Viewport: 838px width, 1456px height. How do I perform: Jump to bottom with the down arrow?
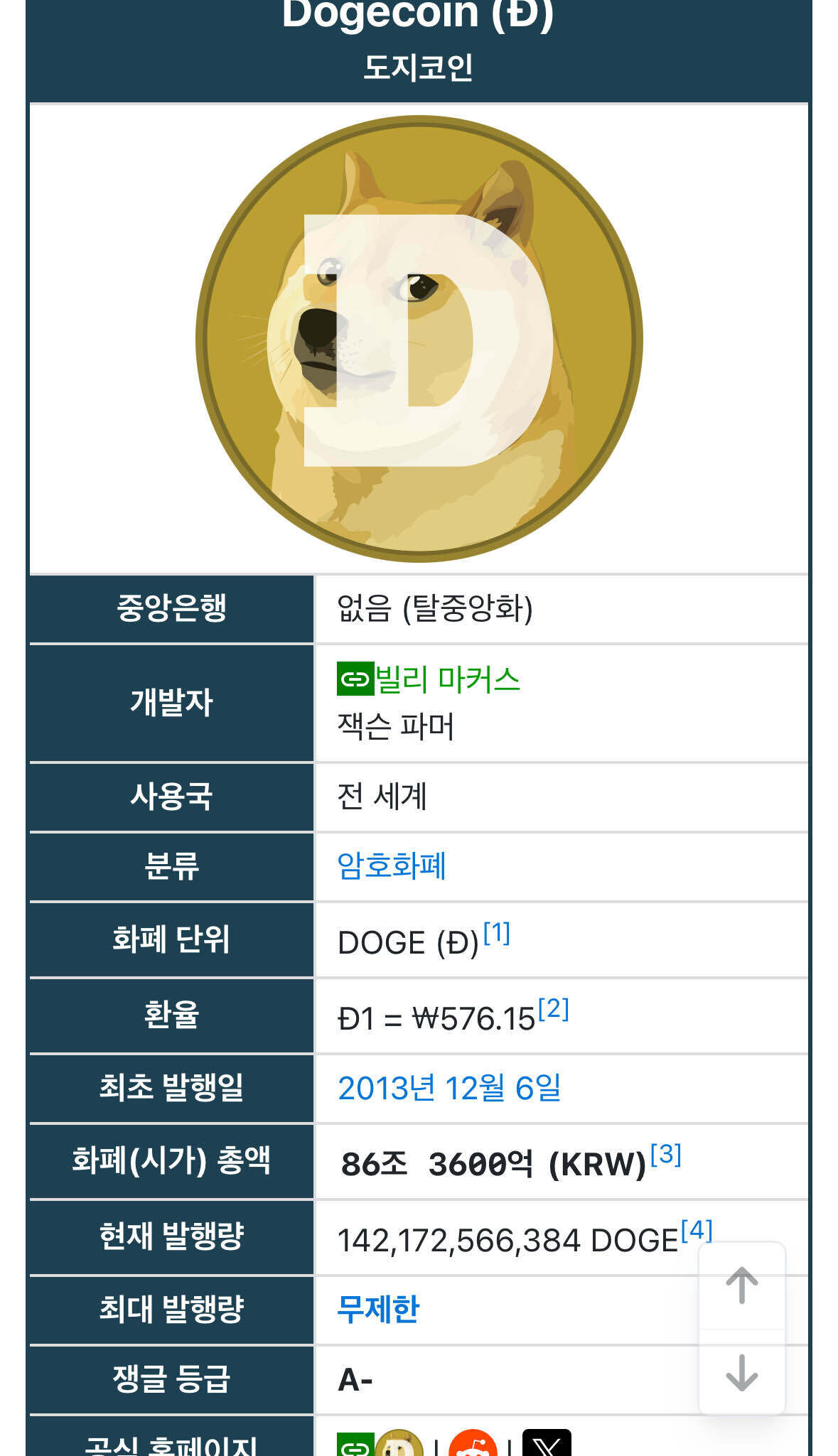(741, 1372)
